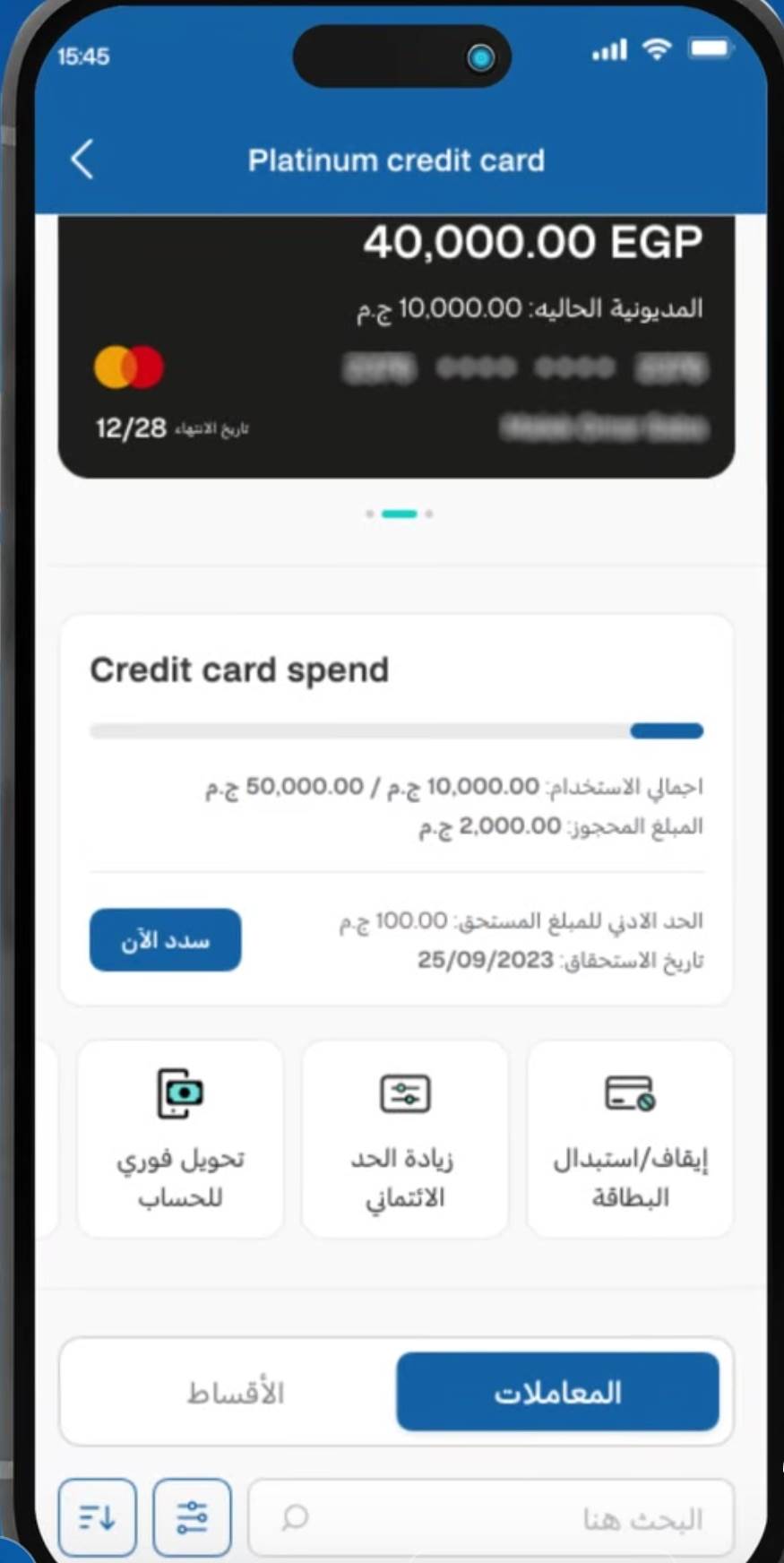
Task: Open the sort order button
Action: pos(98,1517)
